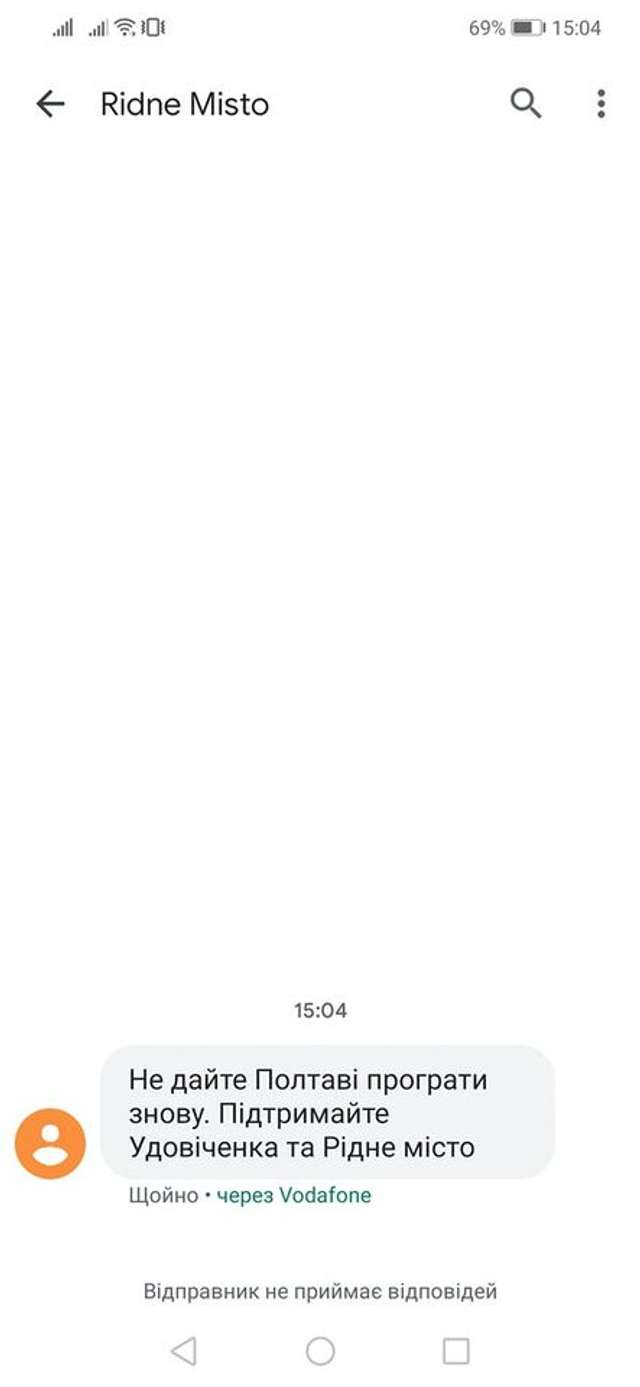This screenshot has height=1387, width=640.
Task: Go back to the conversations list
Action: (50, 104)
